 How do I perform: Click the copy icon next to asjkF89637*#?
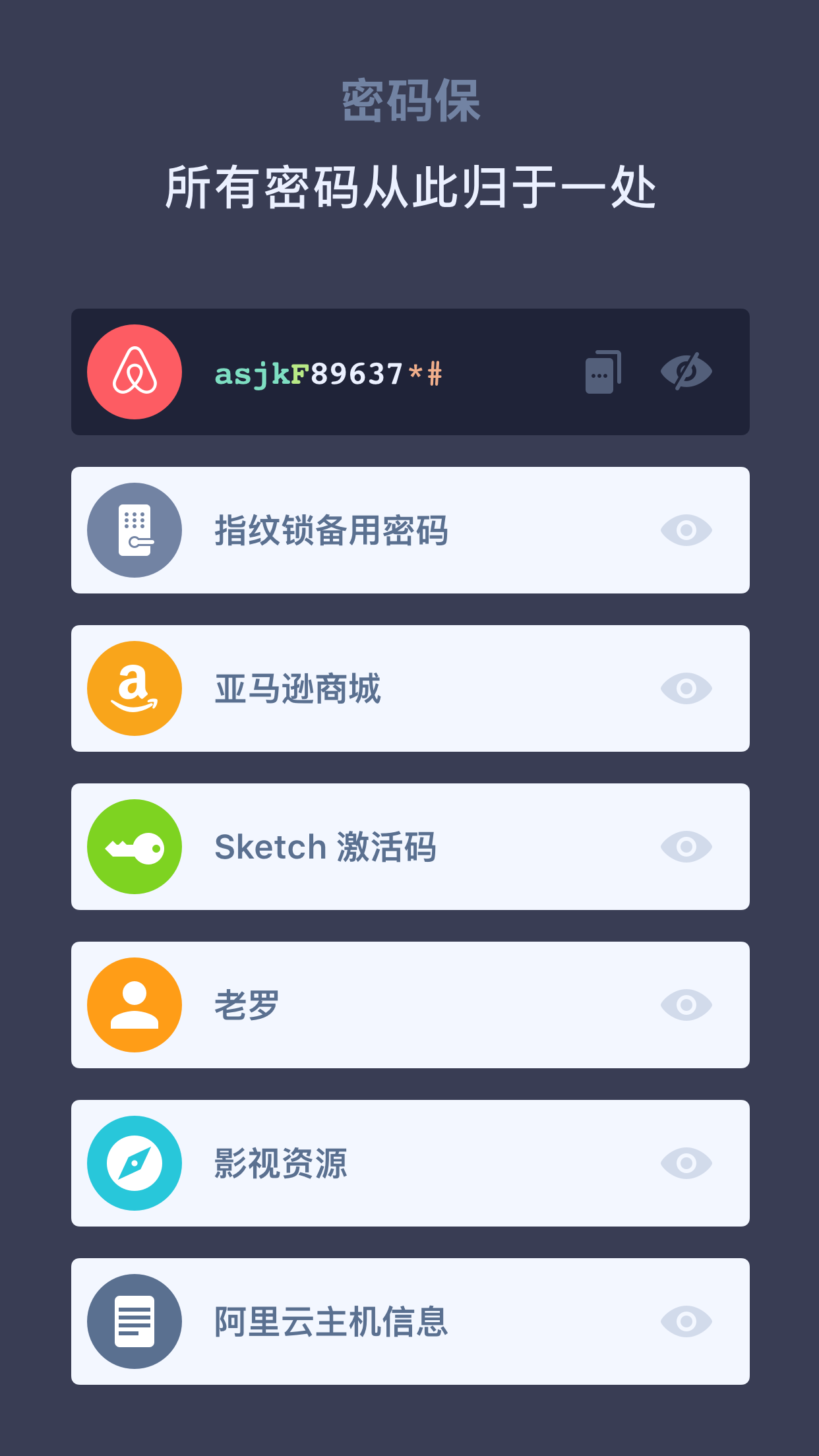coord(602,371)
